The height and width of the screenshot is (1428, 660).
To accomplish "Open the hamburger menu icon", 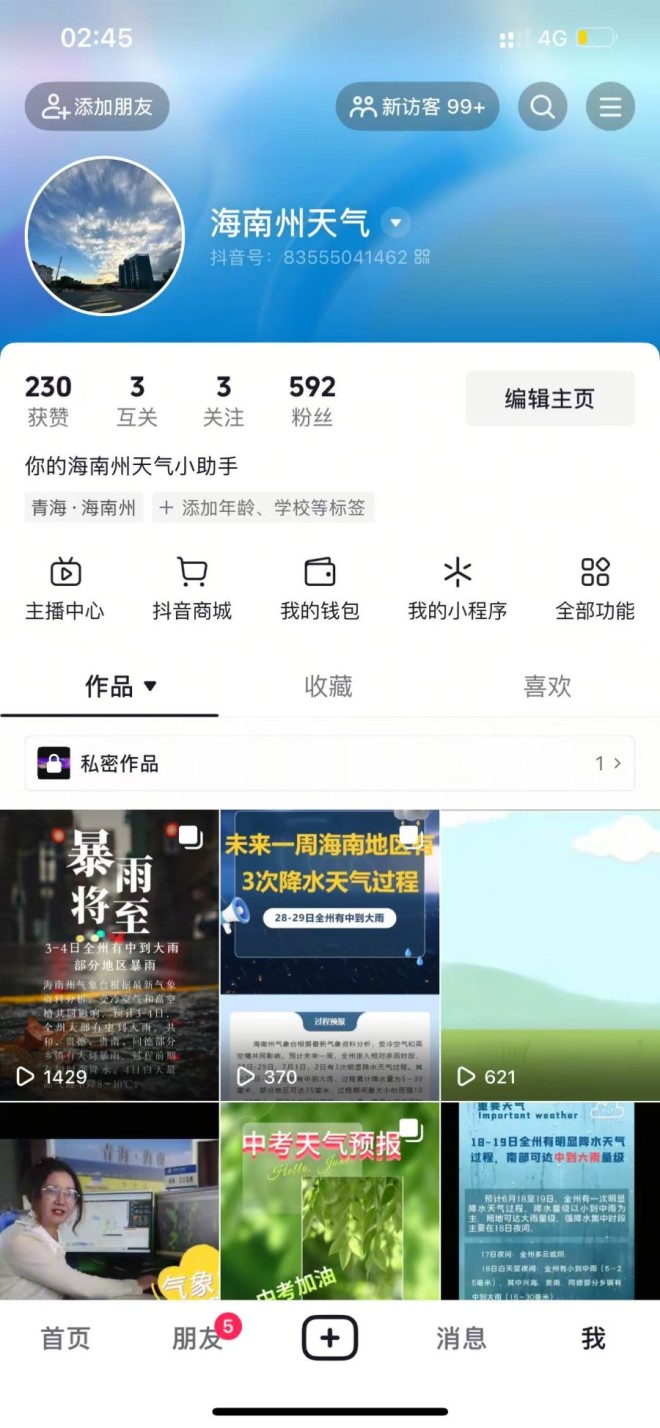I will pyautogui.click(x=610, y=107).
